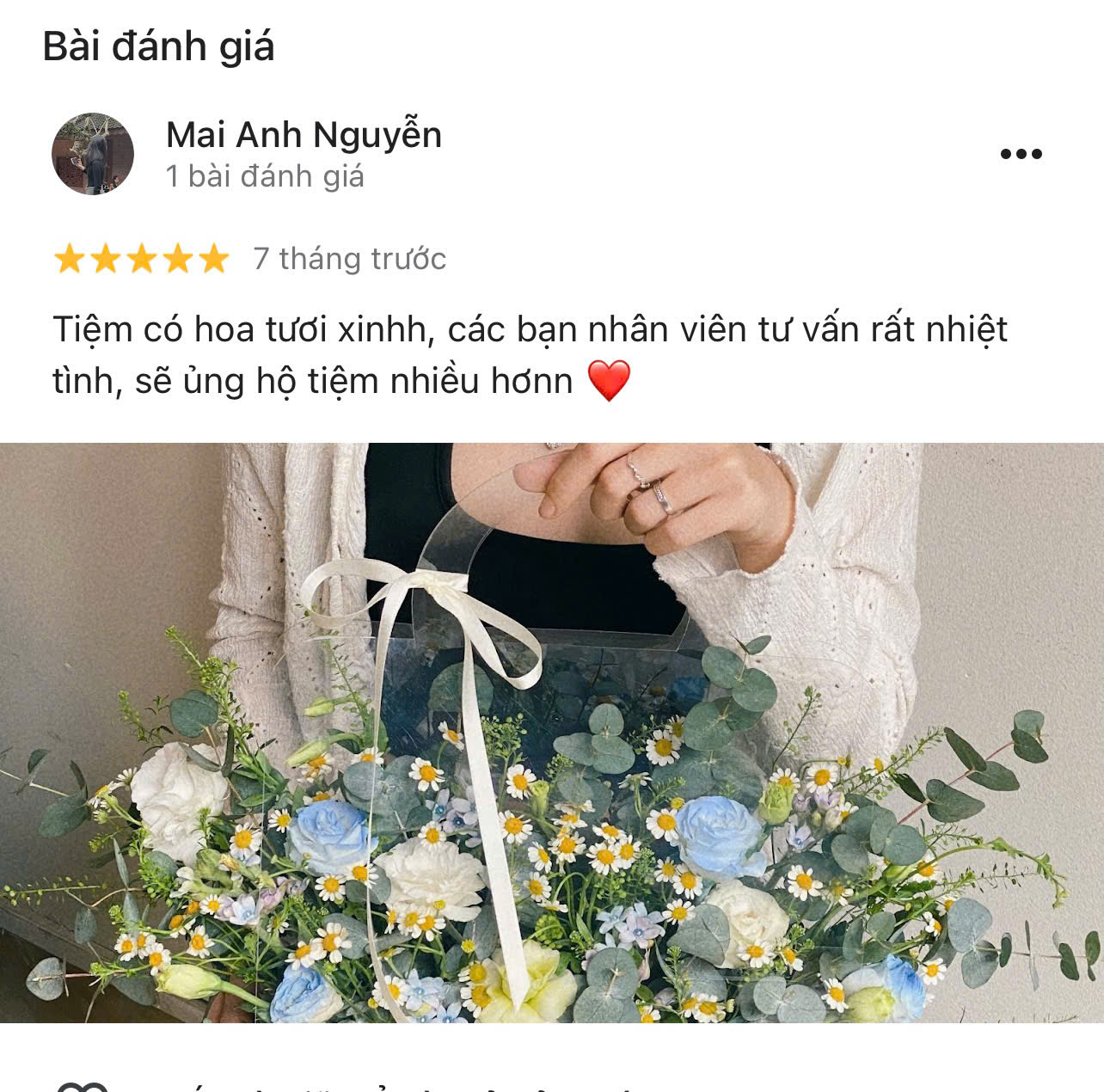This screenshot has width=1104, height=1092.
Task: Open Mai Anh Nguyễn's profile picture
Action: [x=93, y=154]
